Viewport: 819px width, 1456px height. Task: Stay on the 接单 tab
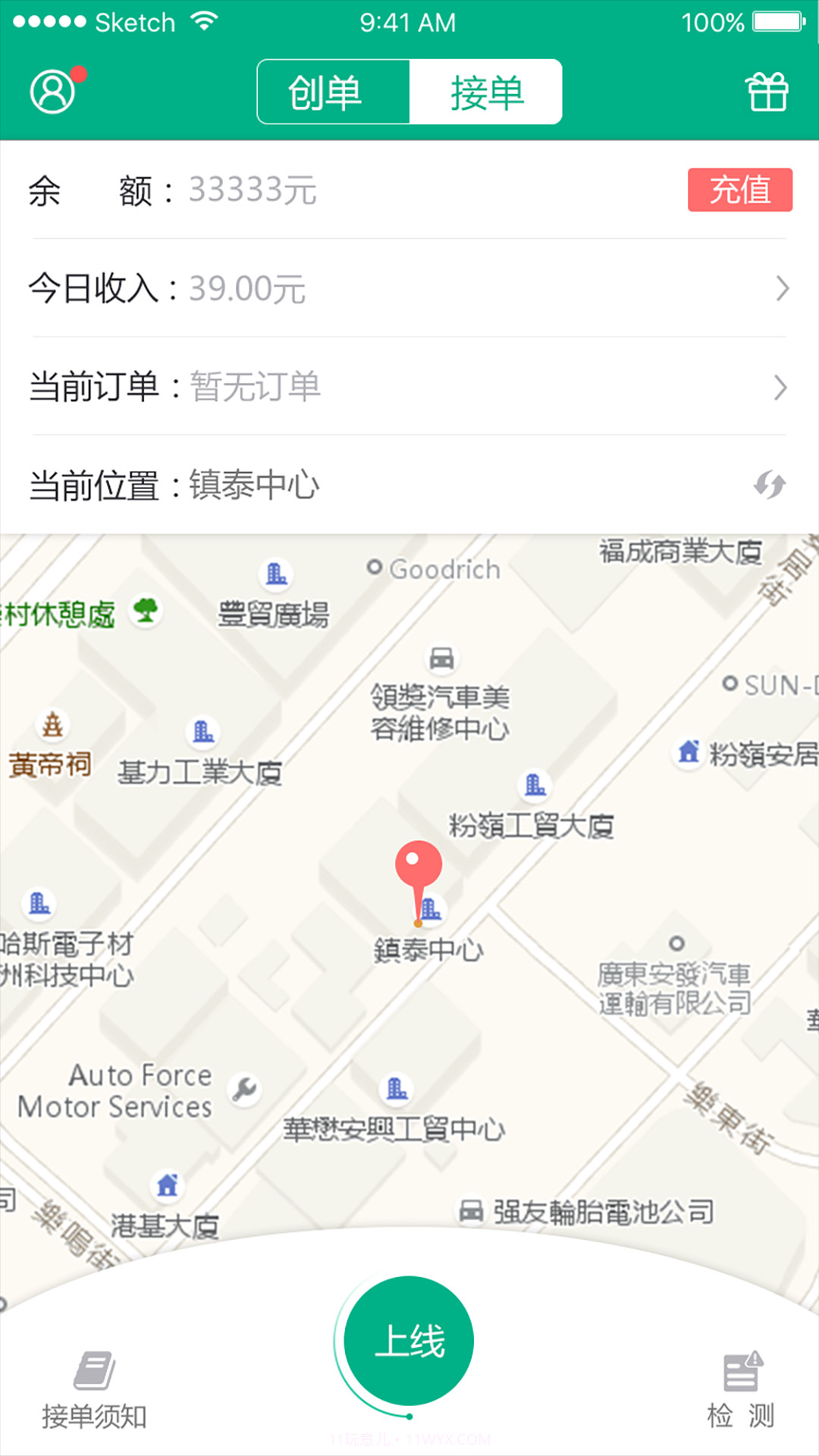(487, 91)
